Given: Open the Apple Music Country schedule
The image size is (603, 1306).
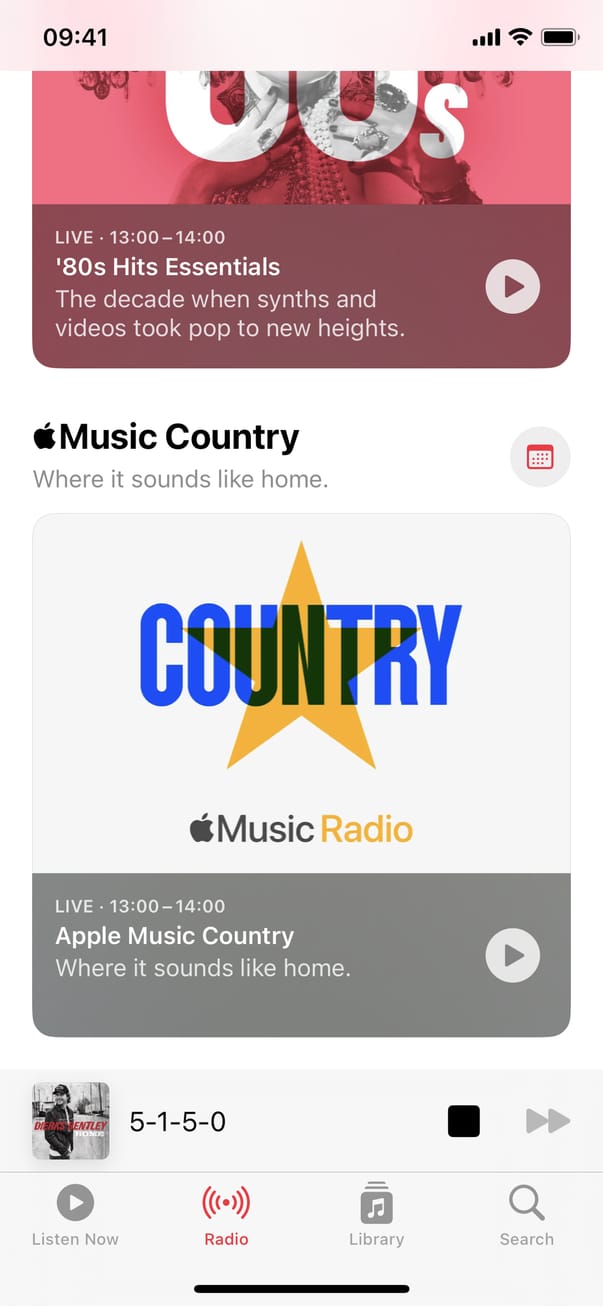Looking at the screenshot, I should [x=540, y=457].
